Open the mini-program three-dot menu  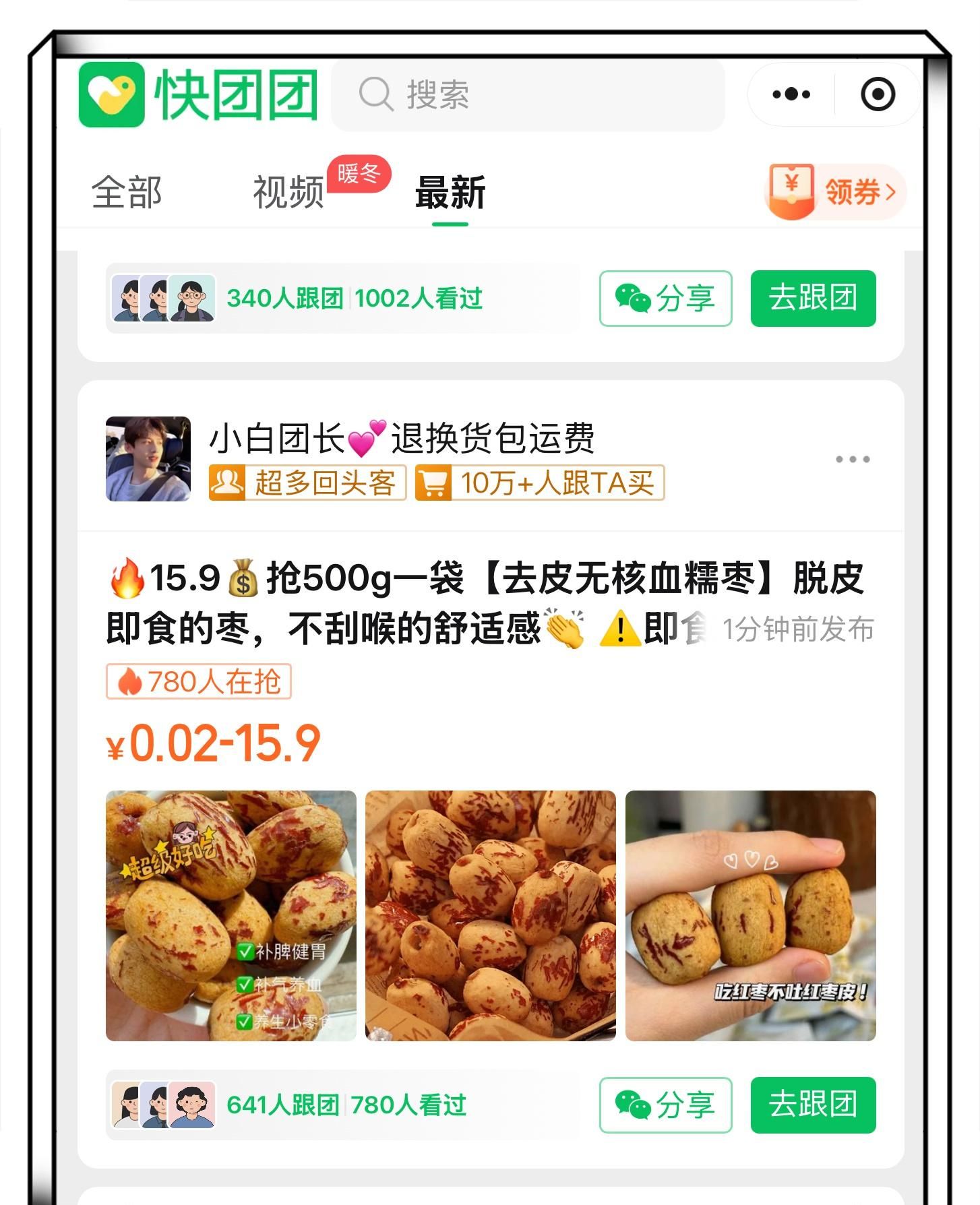tap(791, 94)
